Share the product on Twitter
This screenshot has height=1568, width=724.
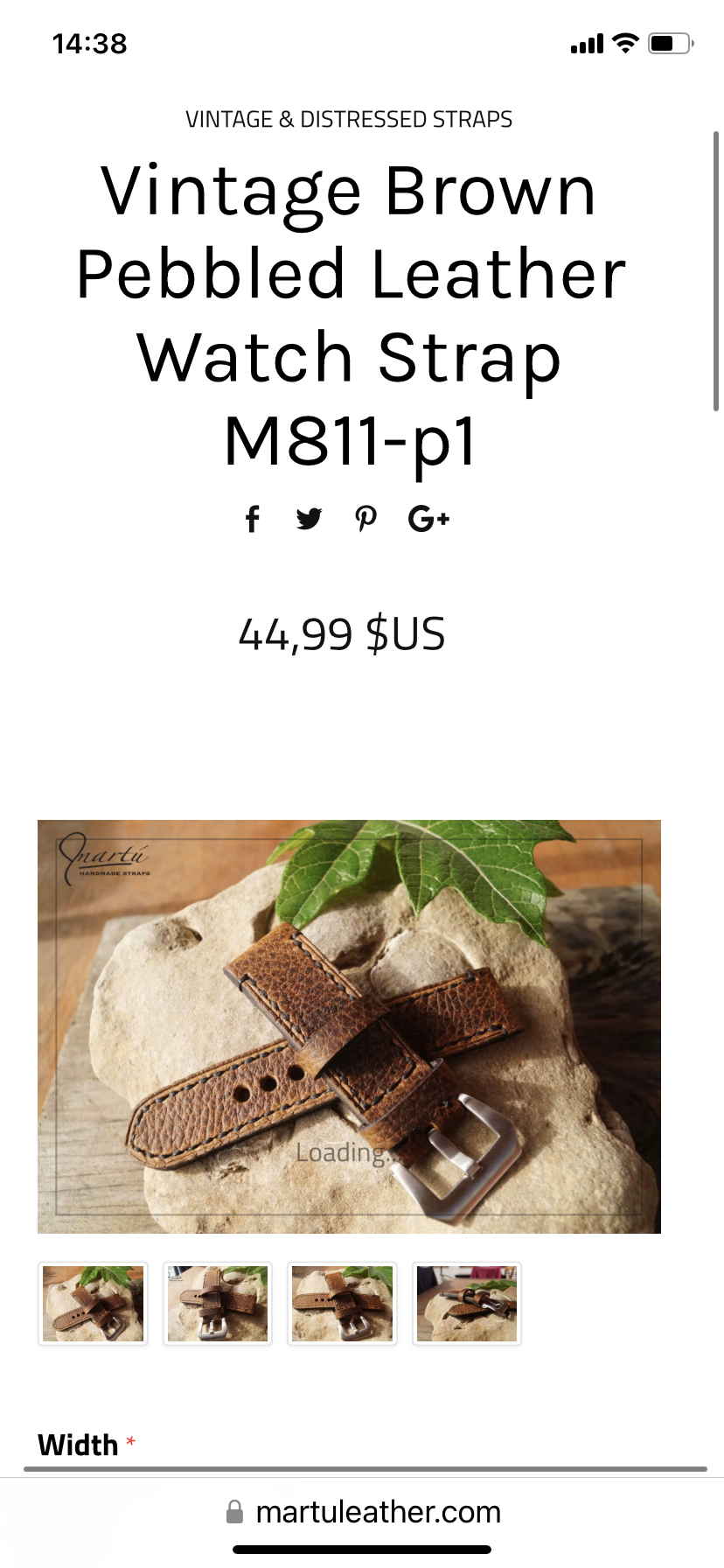tap(309, 519)
